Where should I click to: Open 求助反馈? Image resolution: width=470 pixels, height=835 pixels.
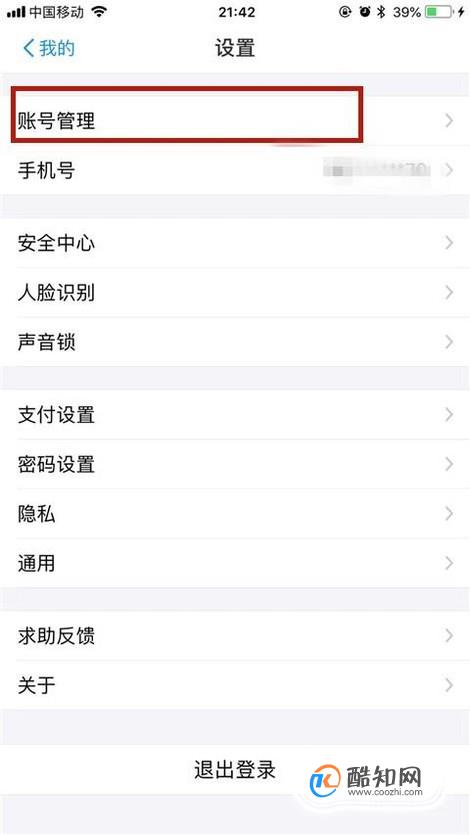[x=235, y=636]
